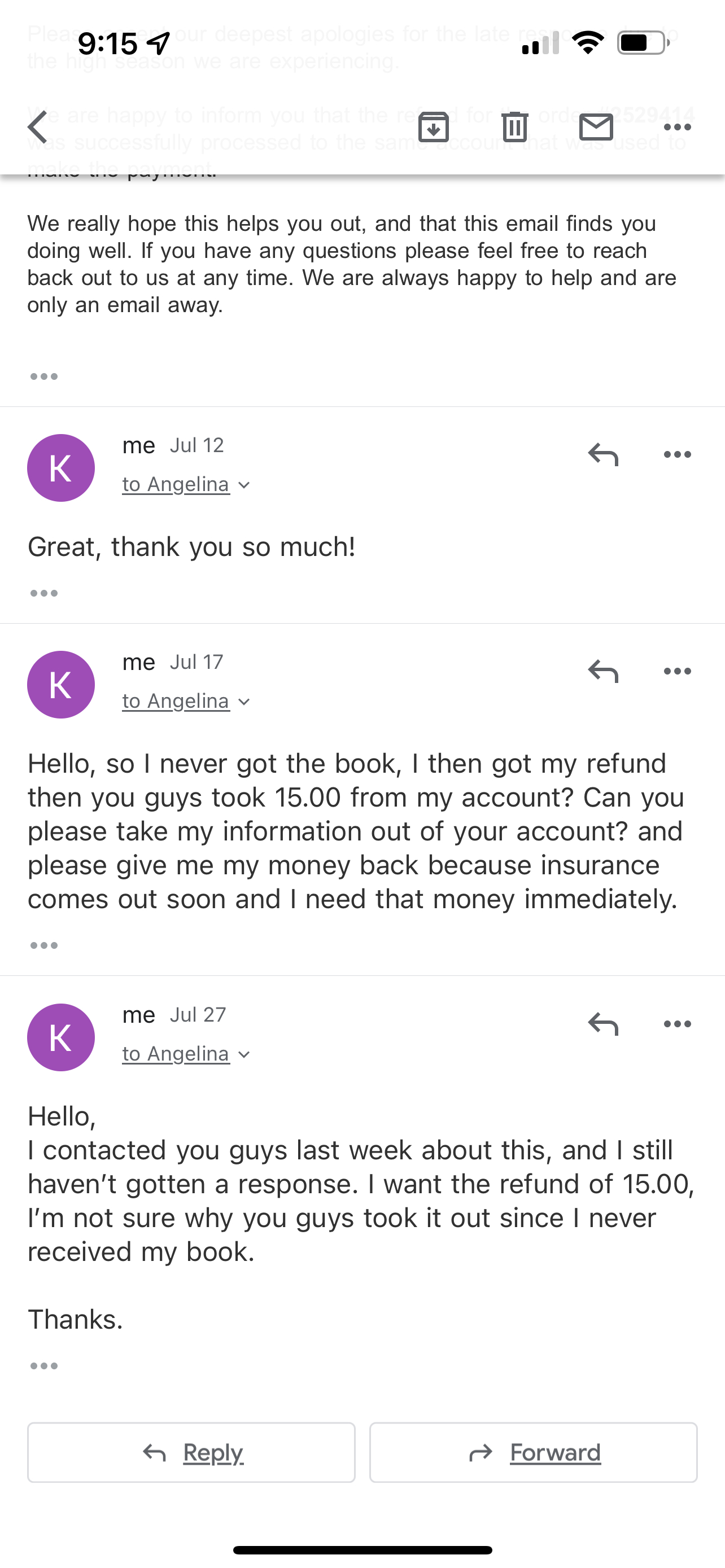Screen dimensions: 725x1568
Task: Reply to the Jul 27 message via arrow
Action: coord(602,1024)
